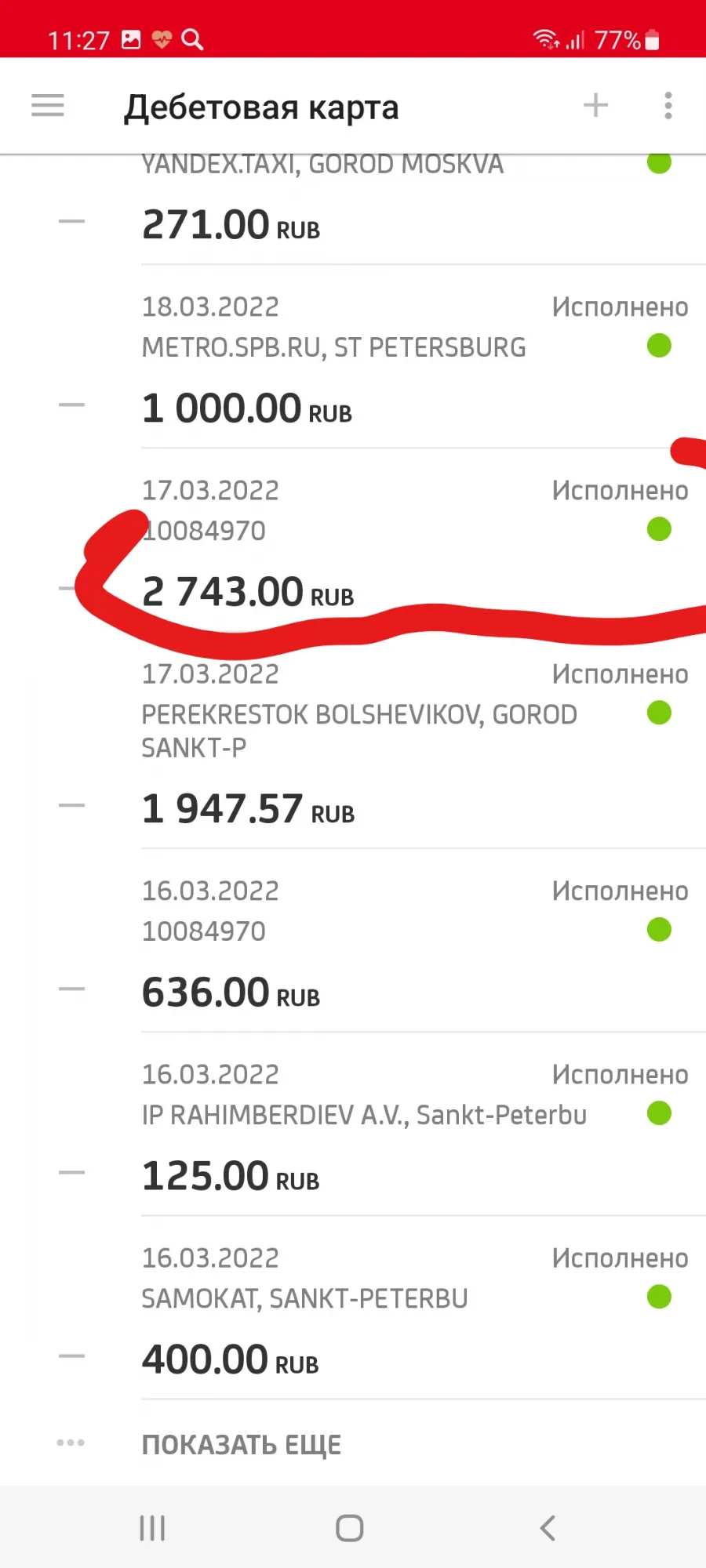Open the hamburger drawer menu
This screenshot has height=1568, width=706.
click(47, 105)
